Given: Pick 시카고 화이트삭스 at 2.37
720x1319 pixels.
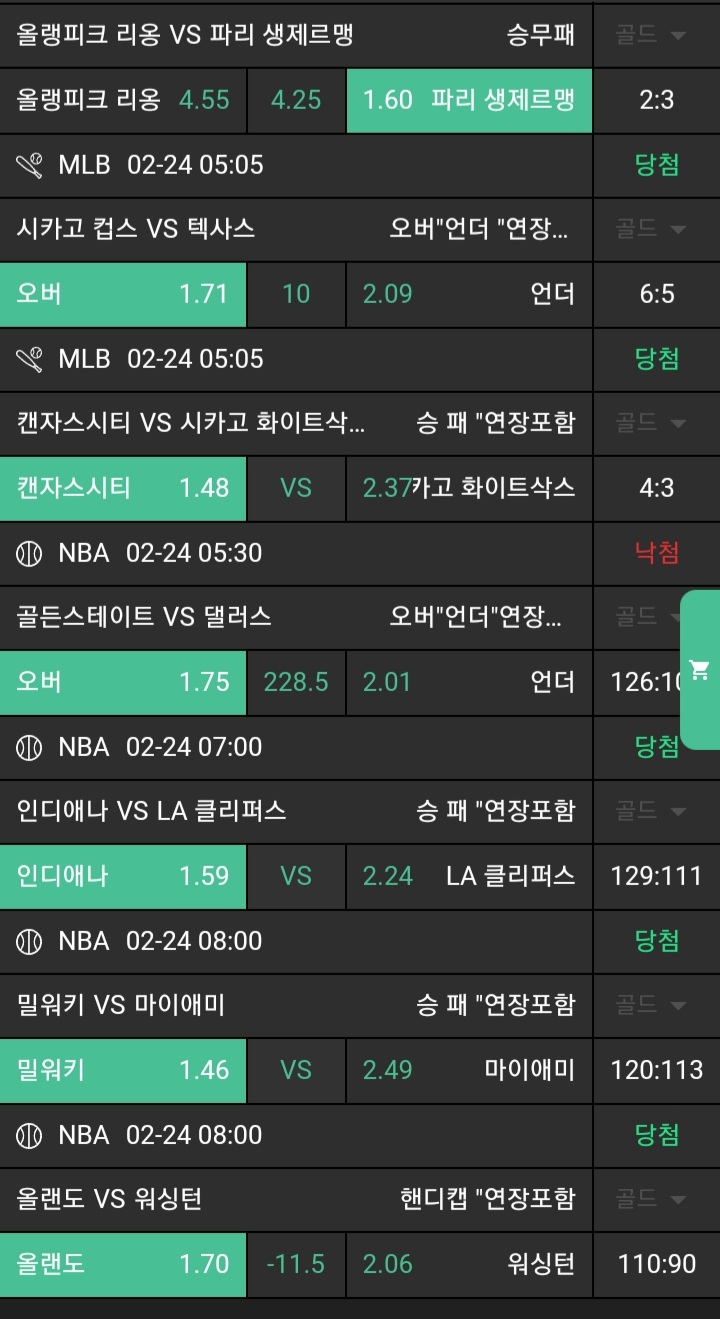Looking at the screenshot, I should coord(469,488).
